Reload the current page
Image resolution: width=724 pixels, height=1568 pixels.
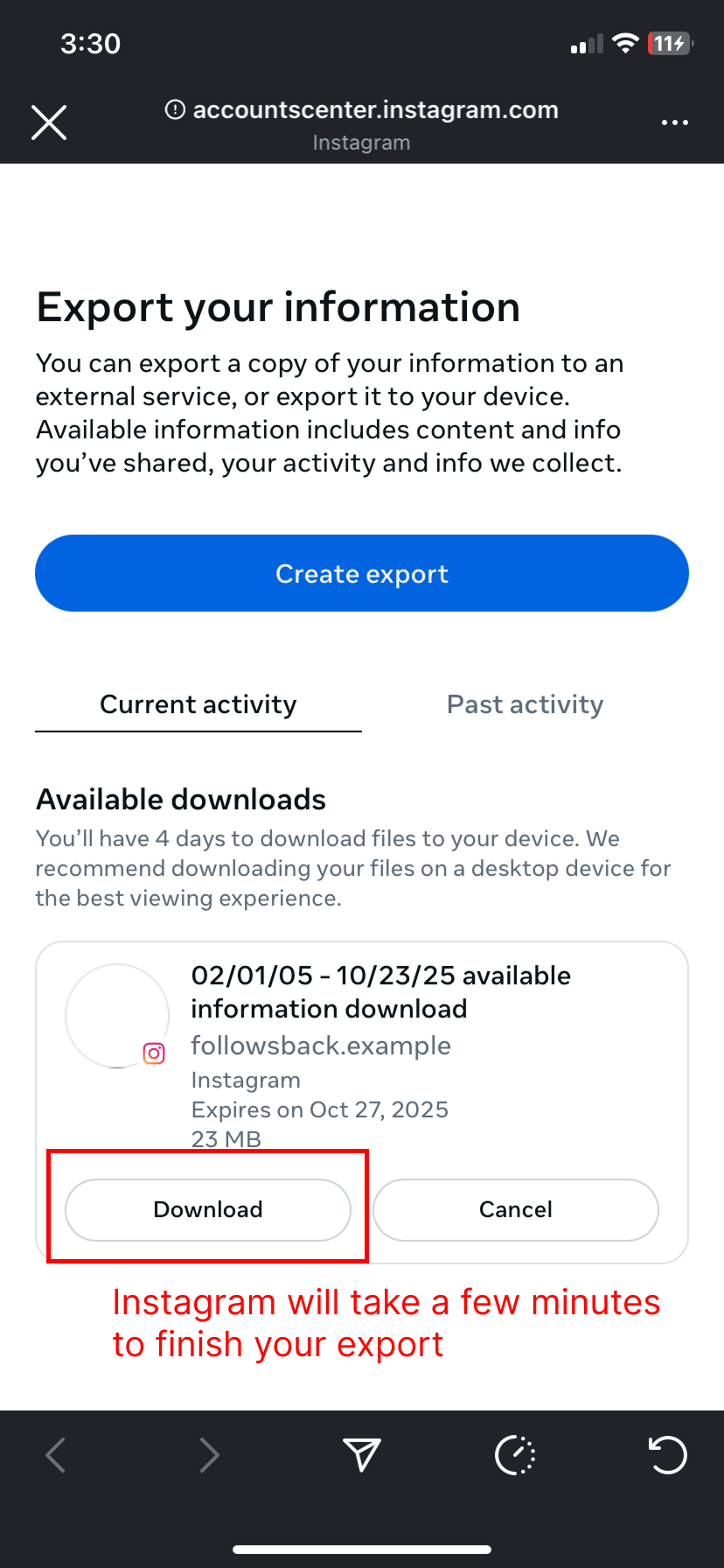(667, 1455)
